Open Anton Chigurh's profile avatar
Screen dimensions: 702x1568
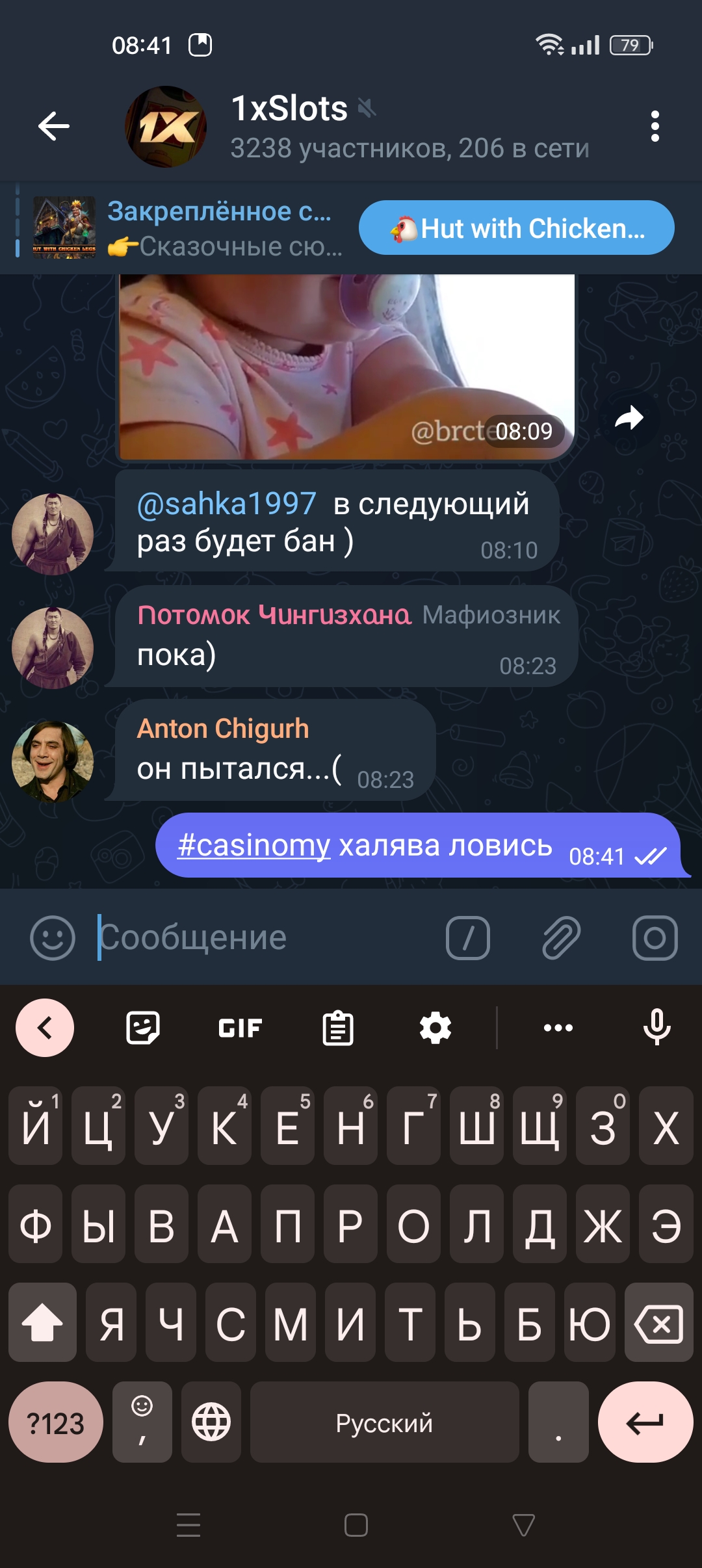pyautogui.click(x=53, y=761)
